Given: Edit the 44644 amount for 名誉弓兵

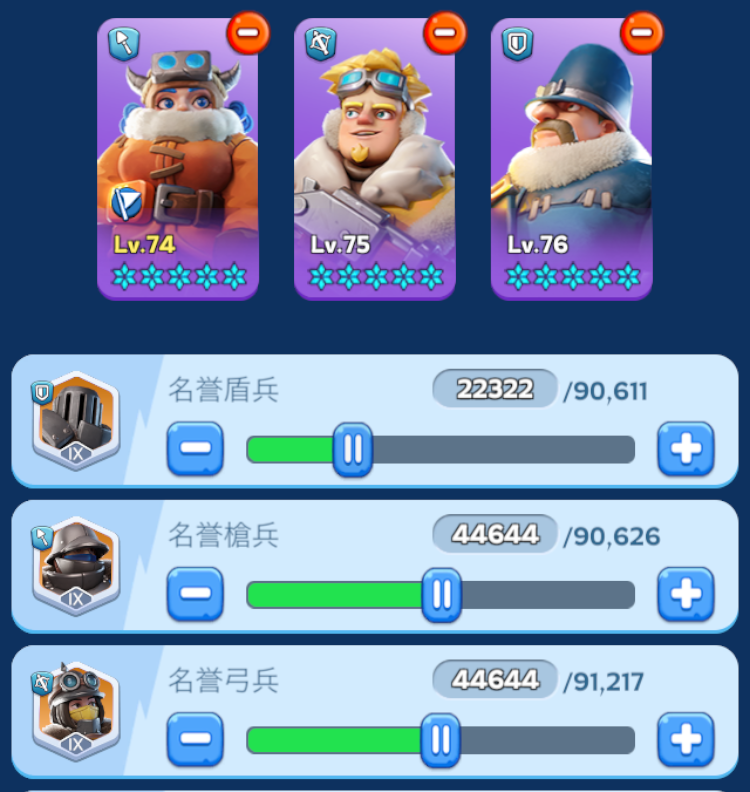Looking at the screenshot, I should click(x=495, y=680).
